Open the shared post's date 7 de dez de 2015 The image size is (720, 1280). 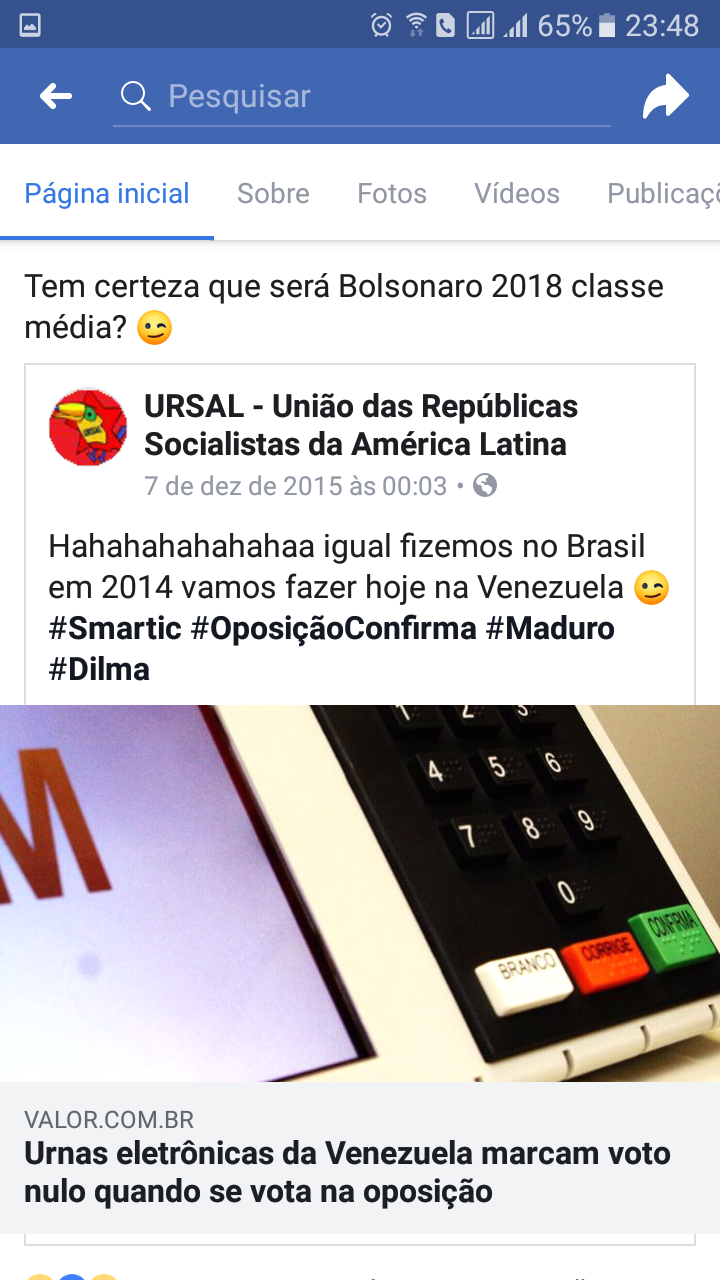click(295, 487)
